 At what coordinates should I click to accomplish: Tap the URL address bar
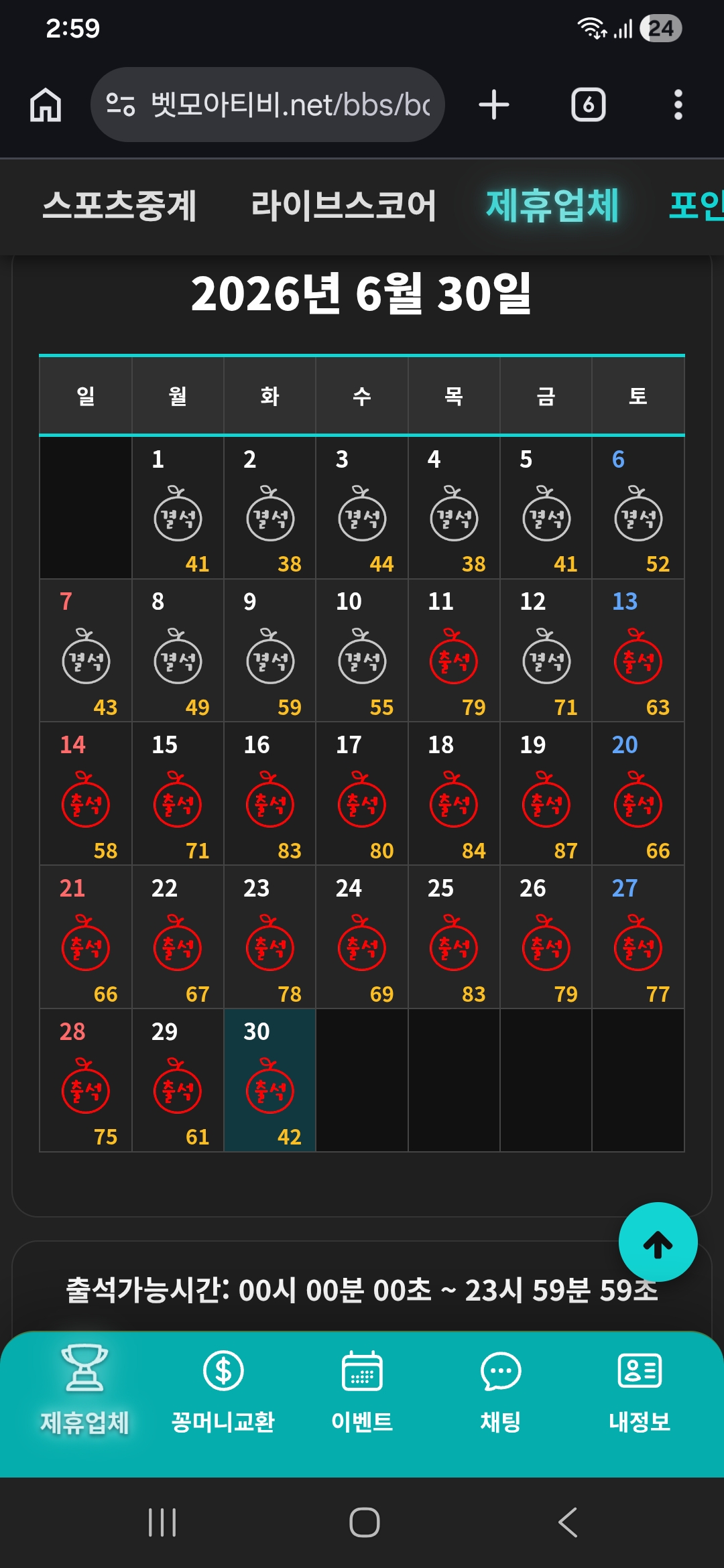(267, 105)
